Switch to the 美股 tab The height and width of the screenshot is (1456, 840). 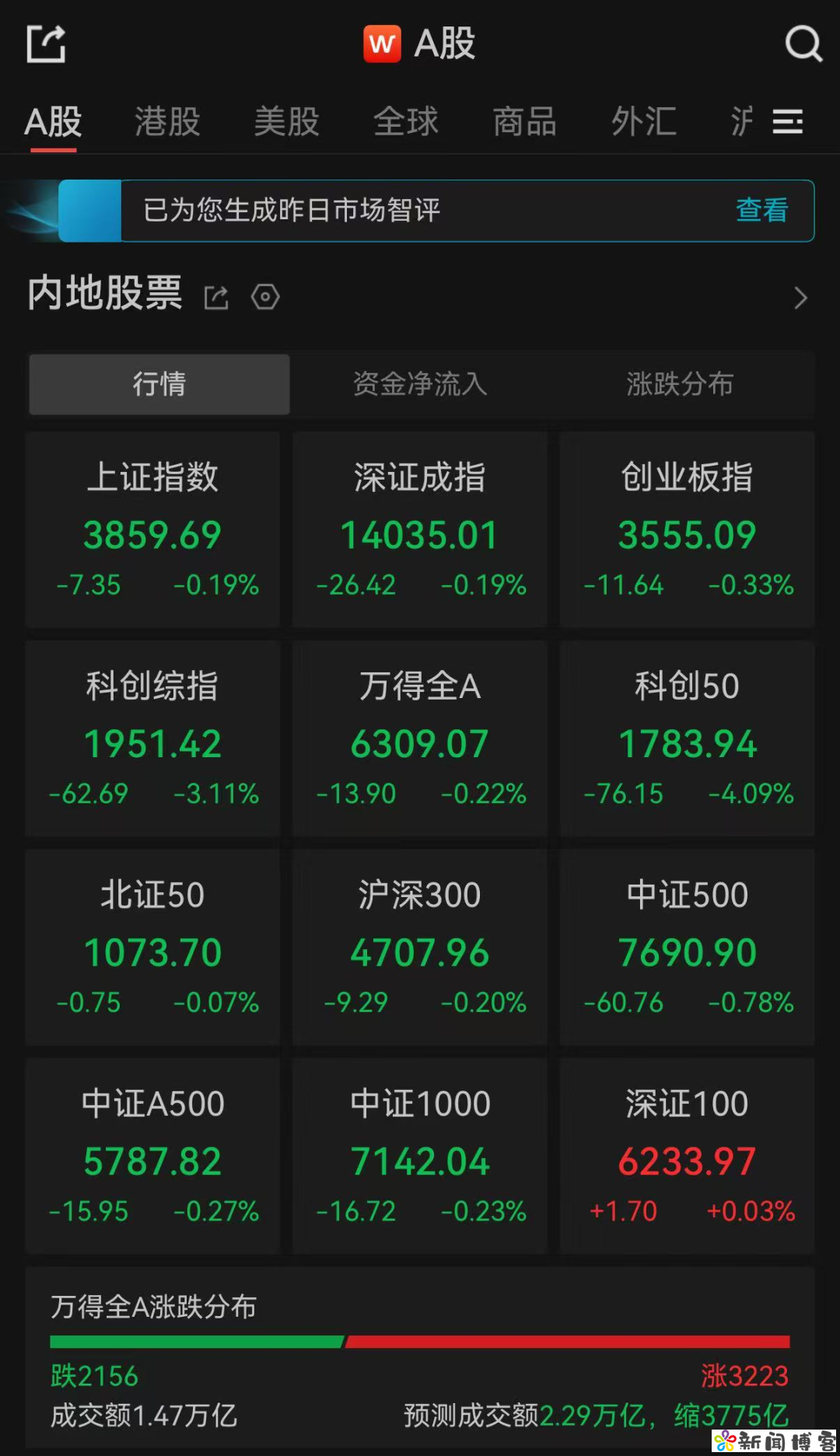click(286, 121)
